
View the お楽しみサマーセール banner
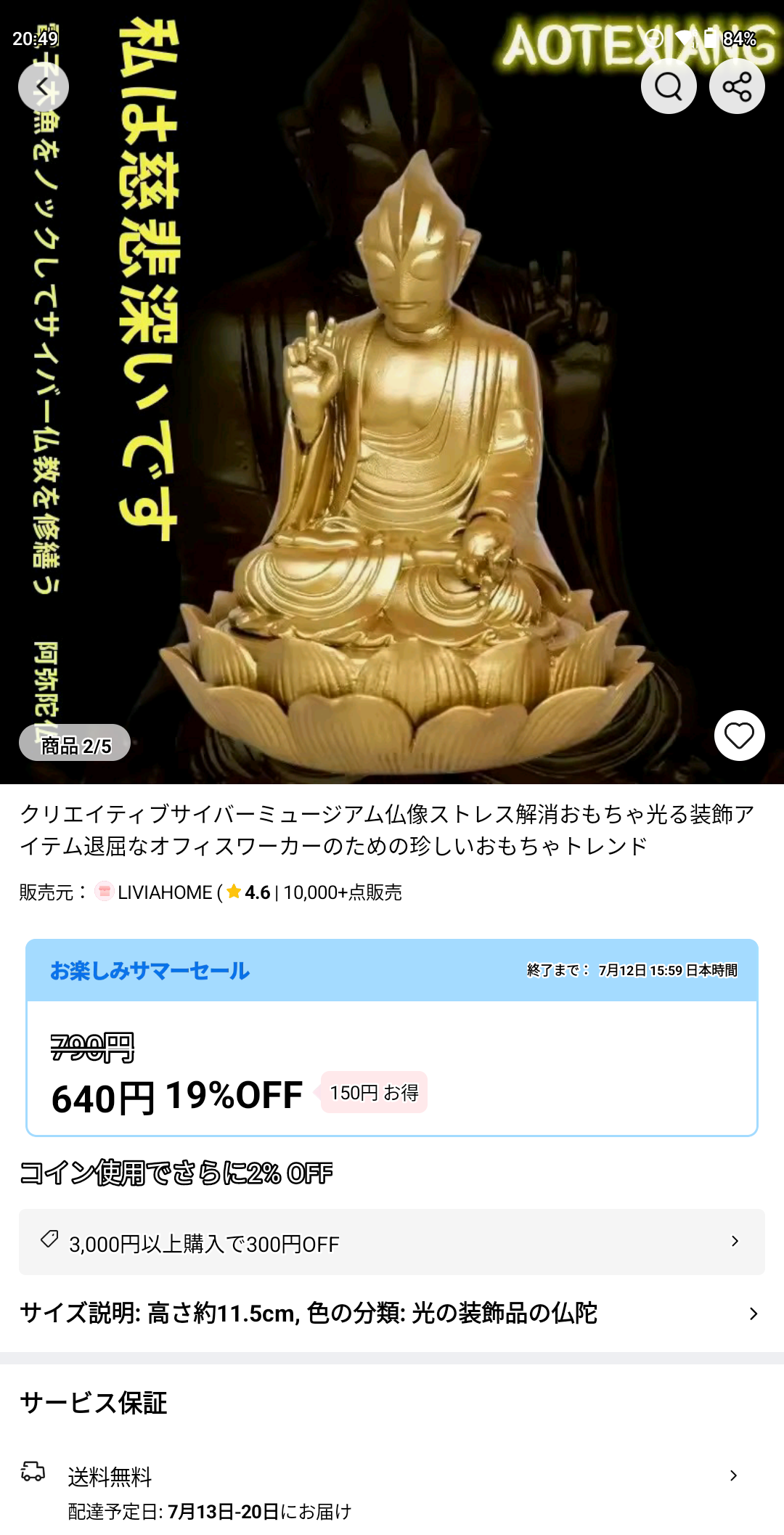pos(392,970)
